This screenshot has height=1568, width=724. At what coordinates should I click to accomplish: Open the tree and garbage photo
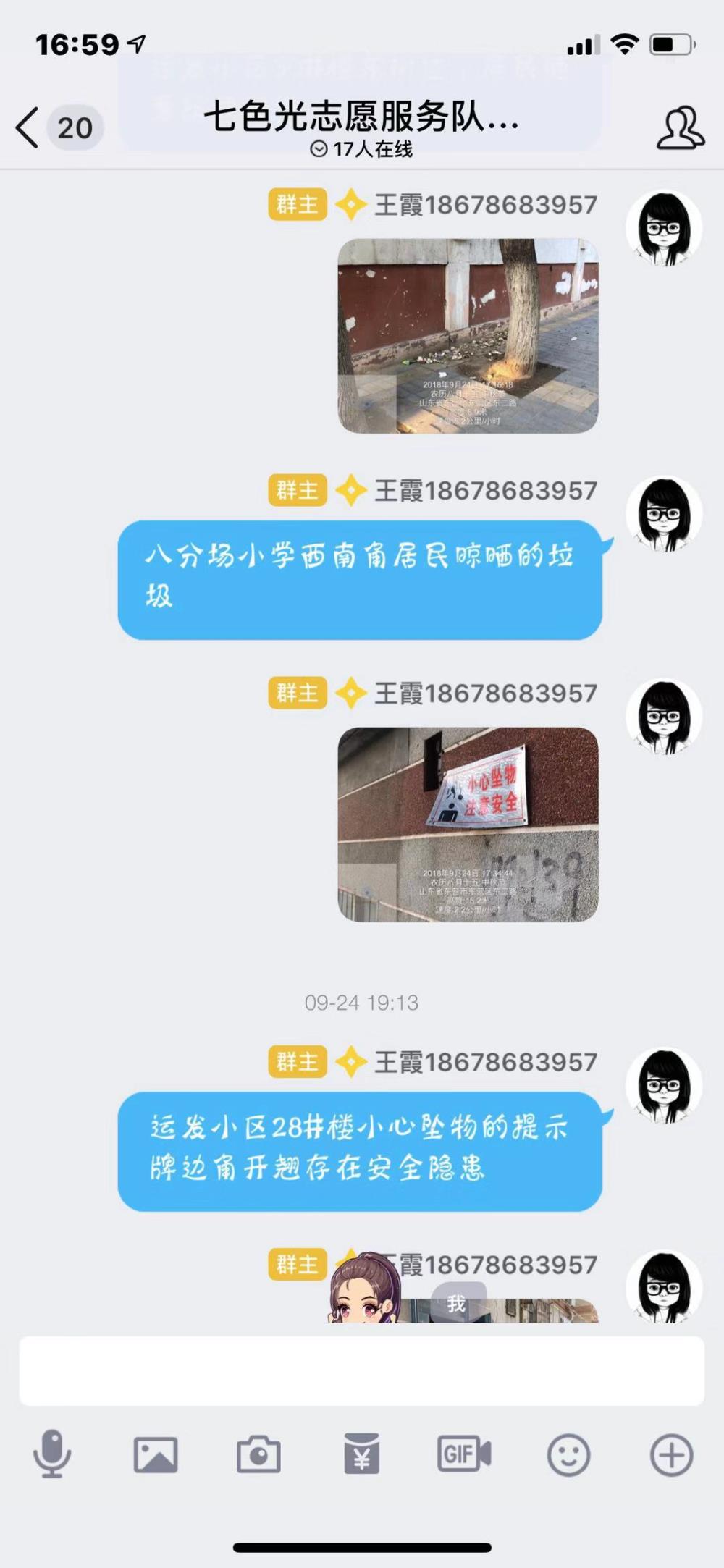coord(468,336)
